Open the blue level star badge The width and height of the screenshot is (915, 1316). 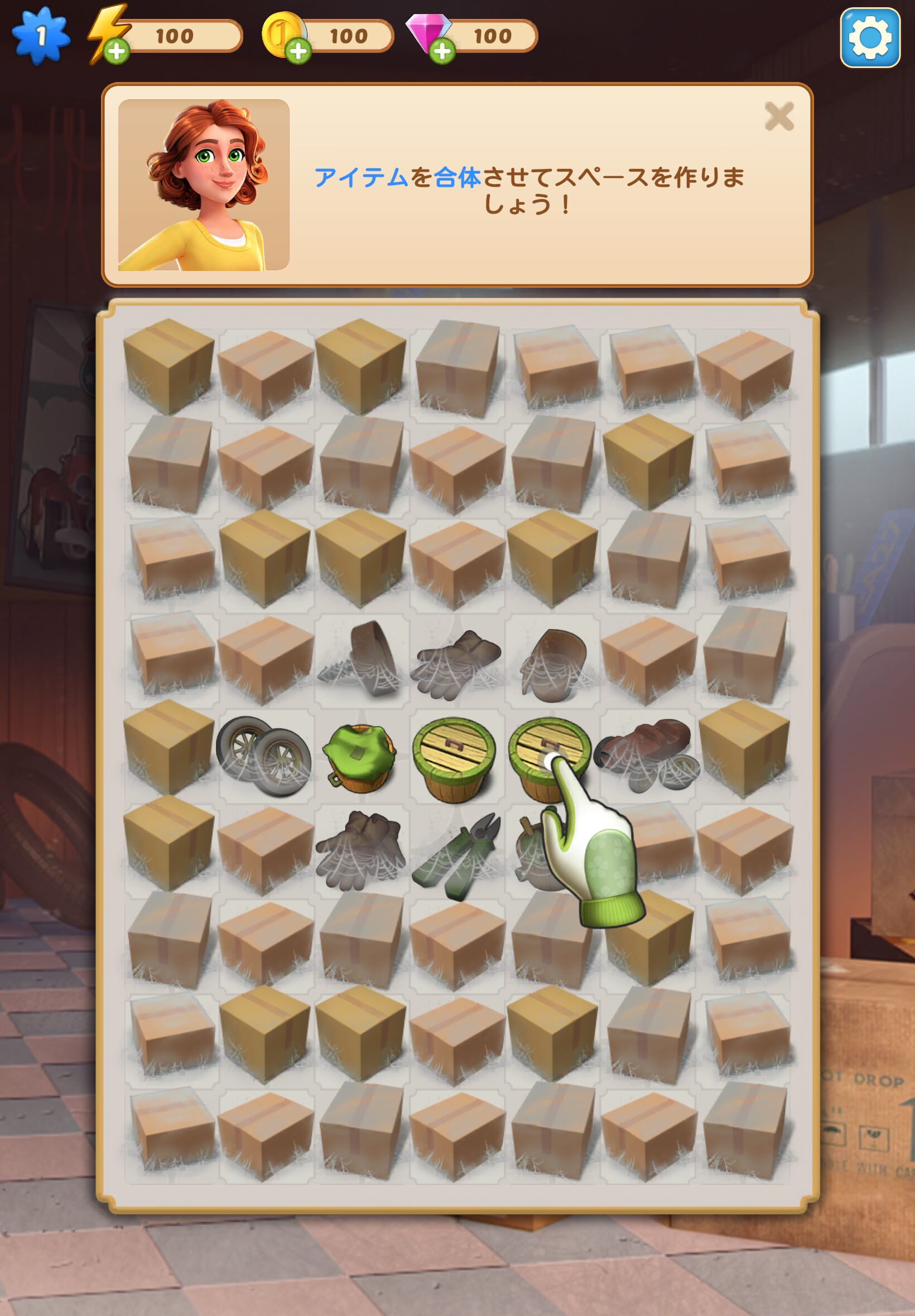(41, 37)
